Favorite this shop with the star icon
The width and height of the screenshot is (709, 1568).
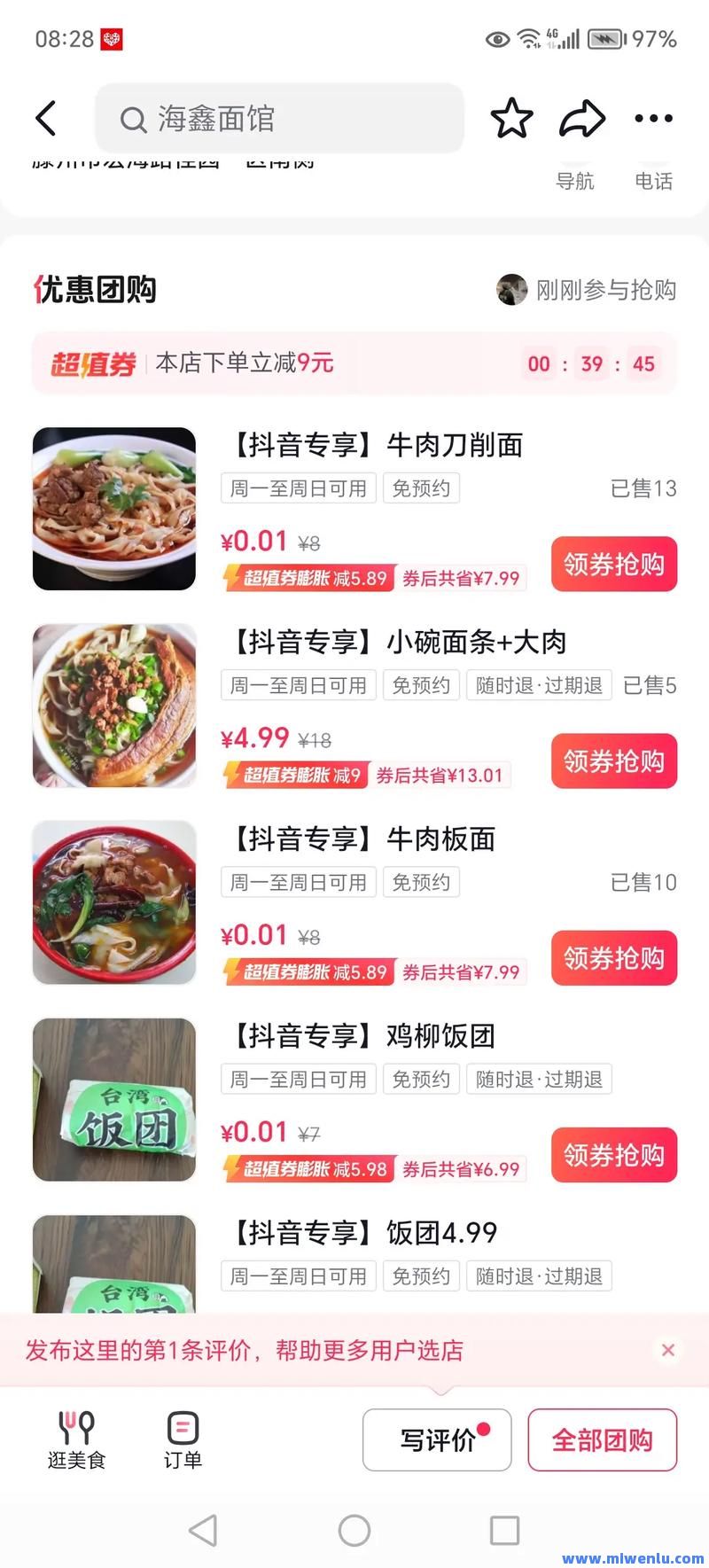[511, 118]
